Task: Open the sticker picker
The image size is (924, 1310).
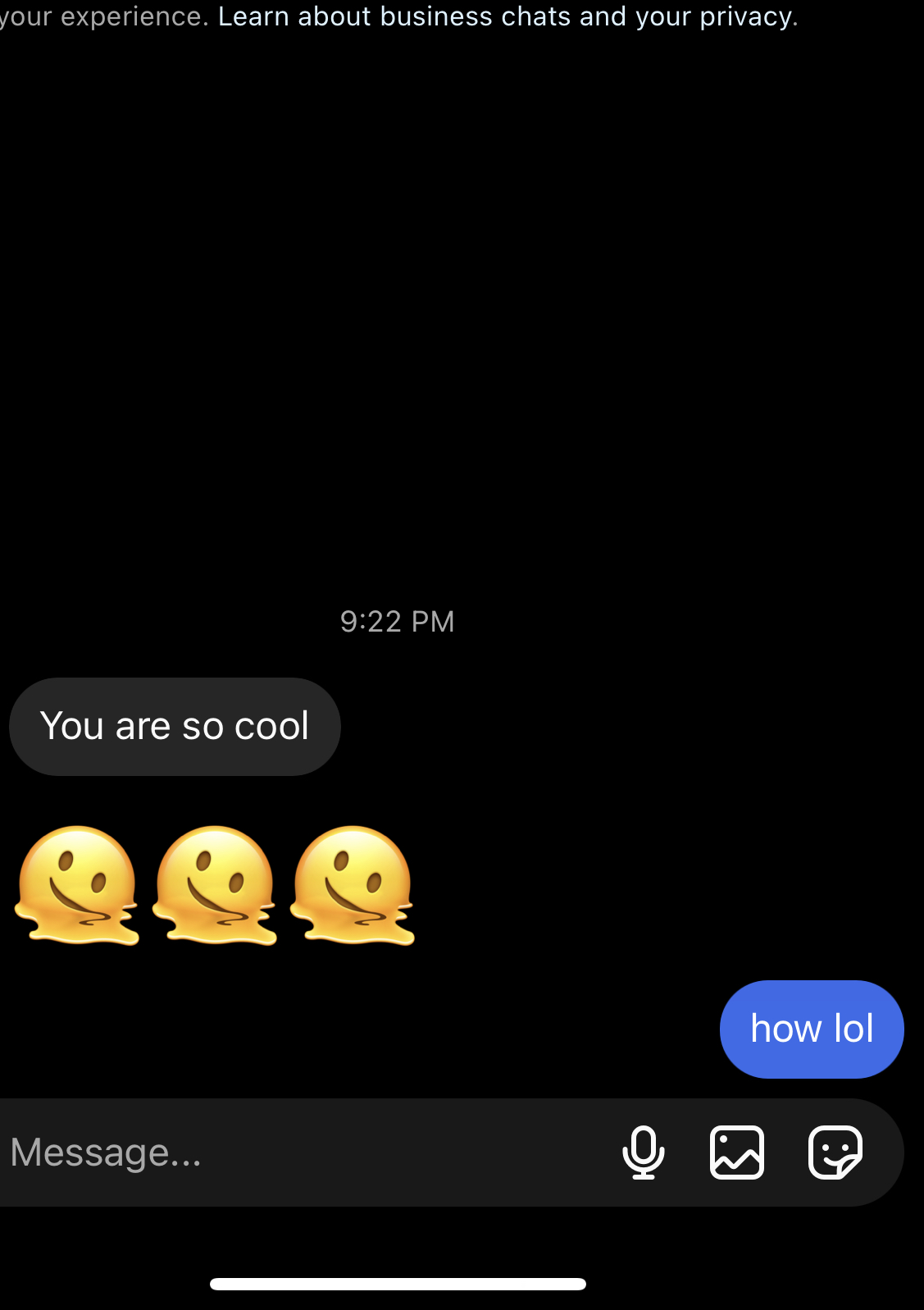Action: 835,1153
